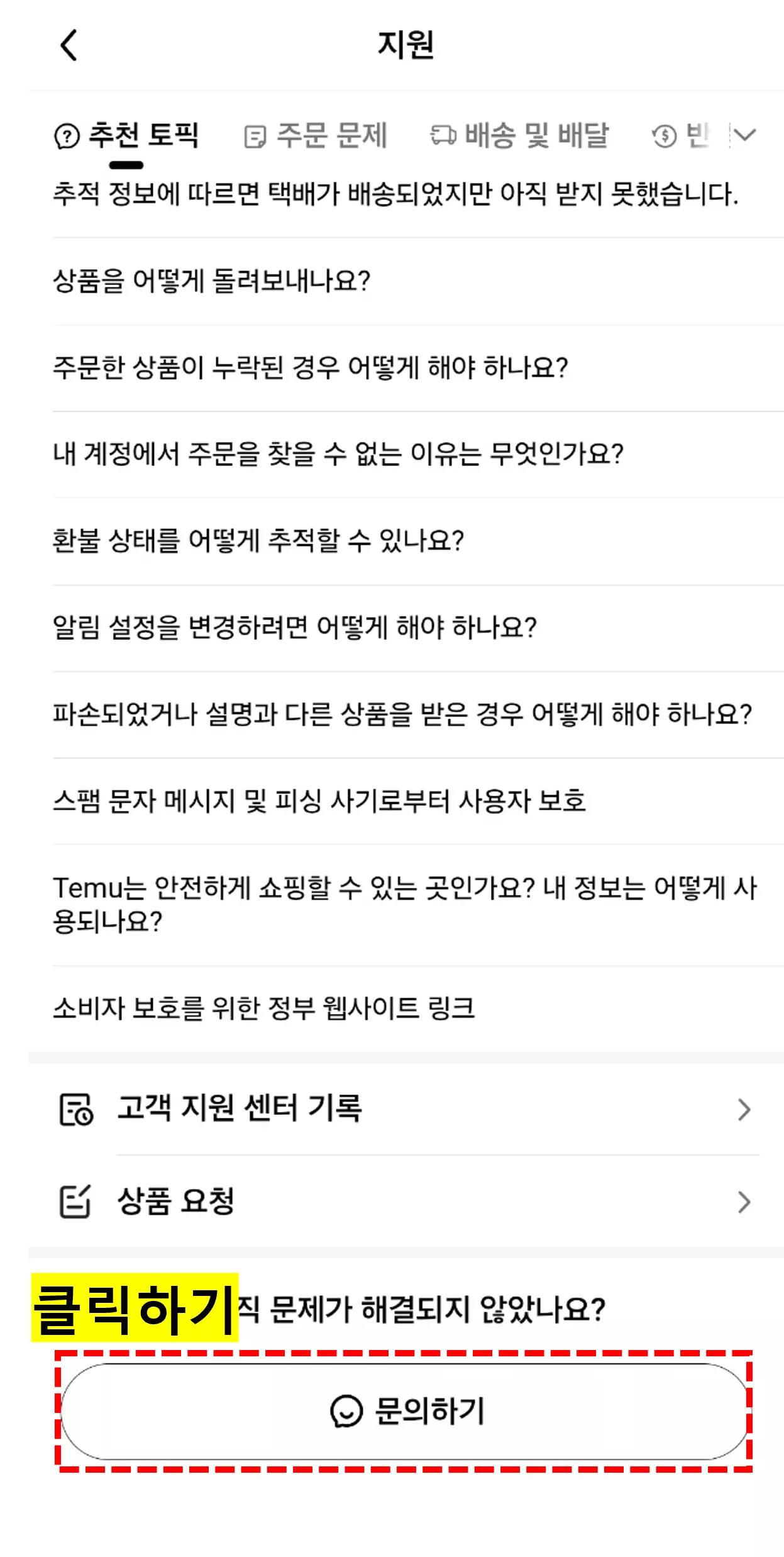Click the edit document icon beside 상품 요청
This screenshot has height=1557, width=784.
(76, 1202)
